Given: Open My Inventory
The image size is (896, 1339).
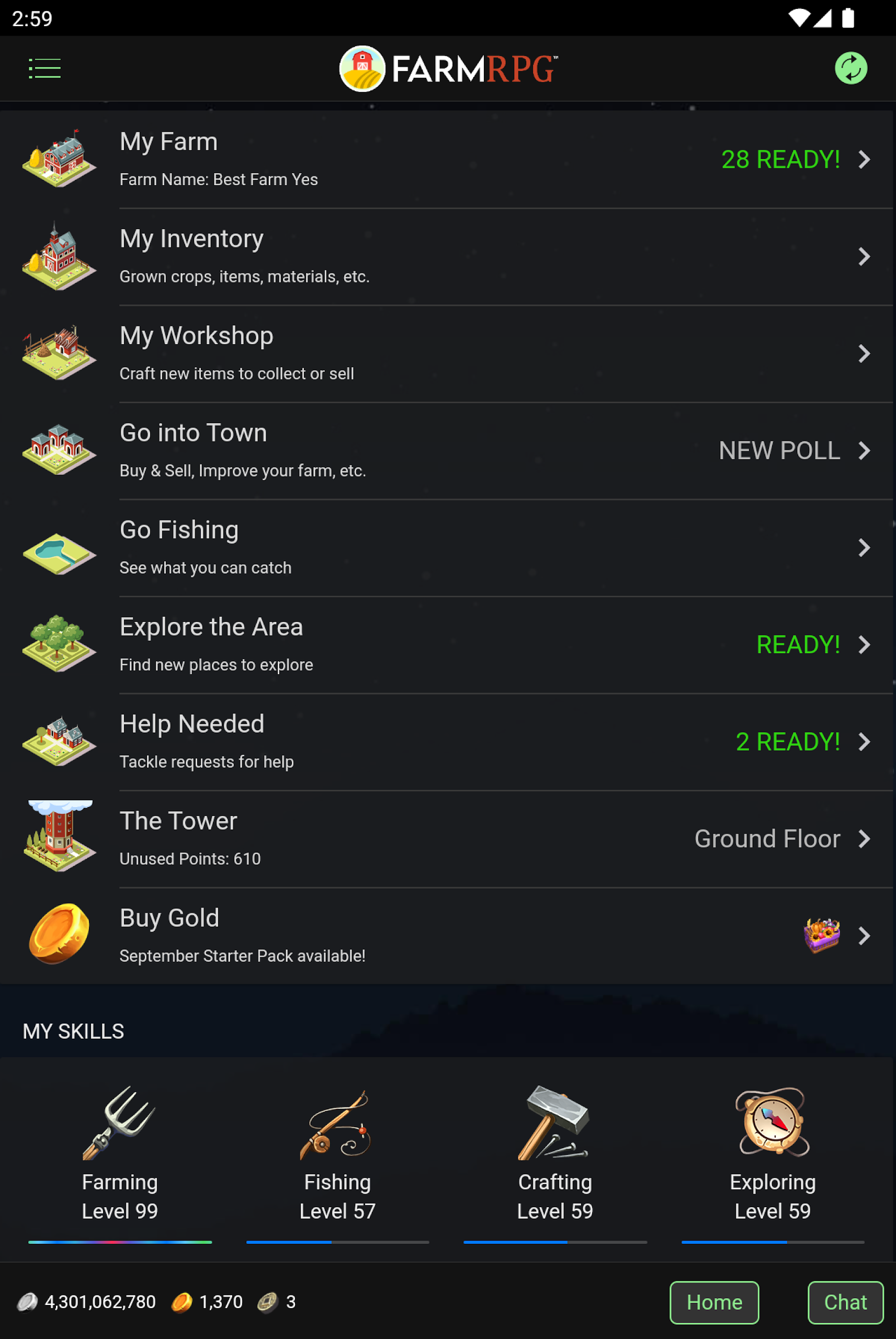Looking at the screenshot, I should [446, 256].
